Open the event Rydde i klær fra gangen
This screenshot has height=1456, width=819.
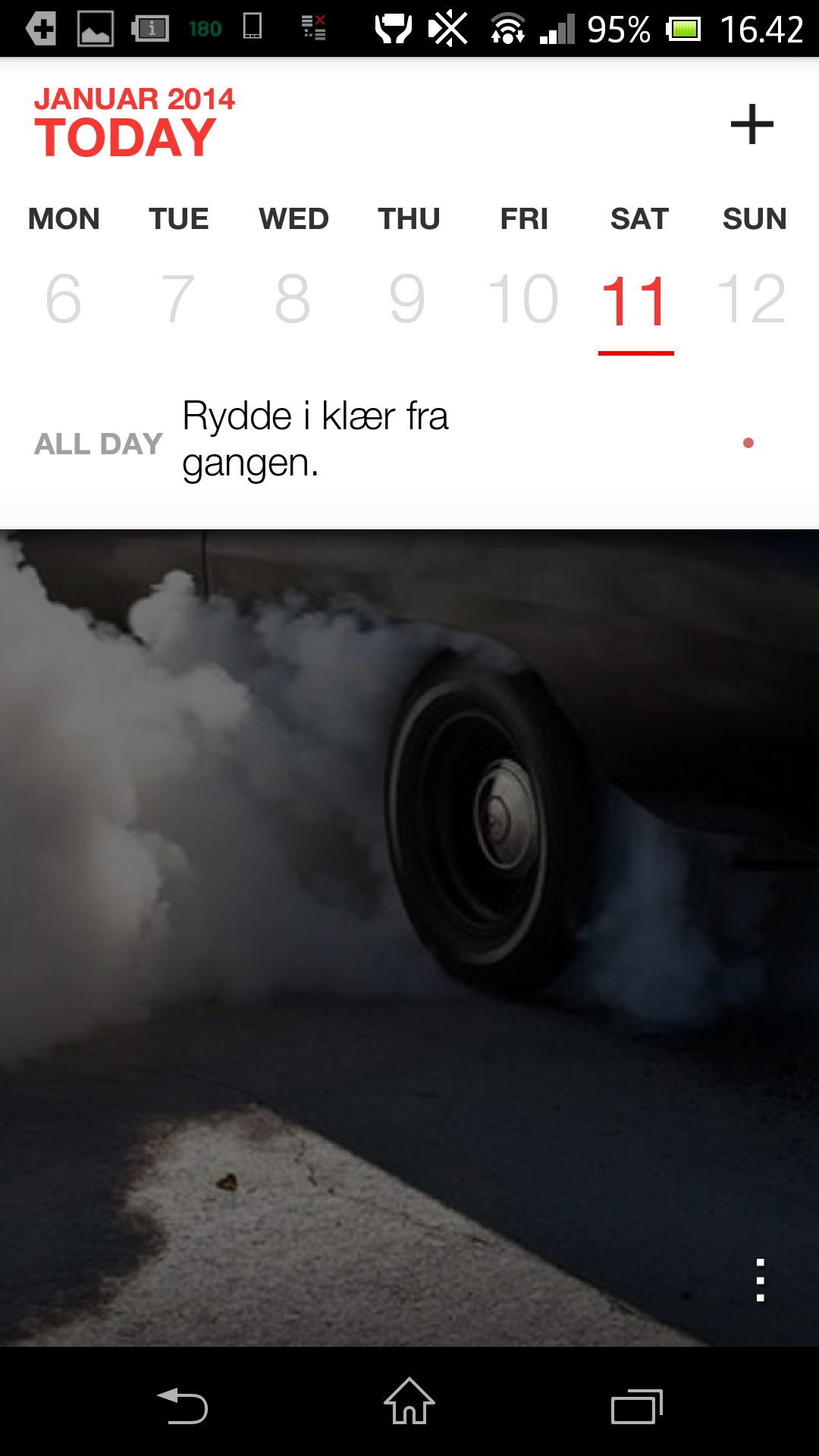click(315, 440)
